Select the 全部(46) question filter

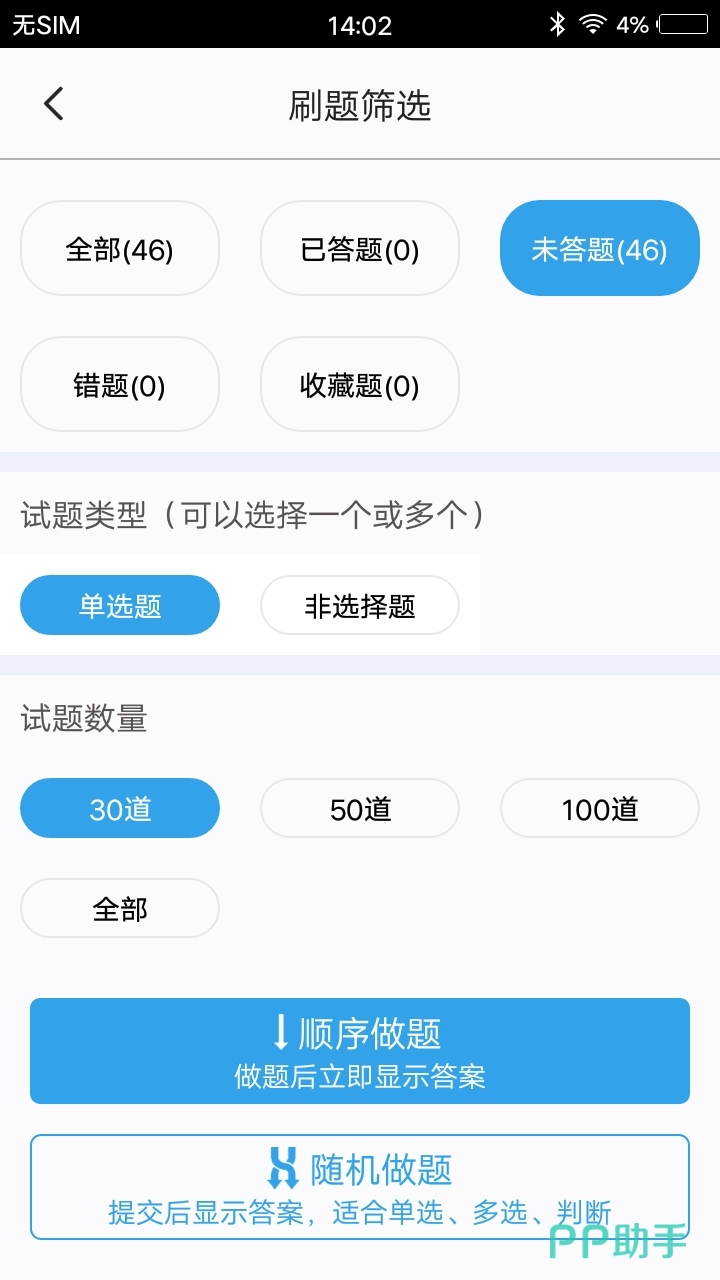tap(120, 249)
